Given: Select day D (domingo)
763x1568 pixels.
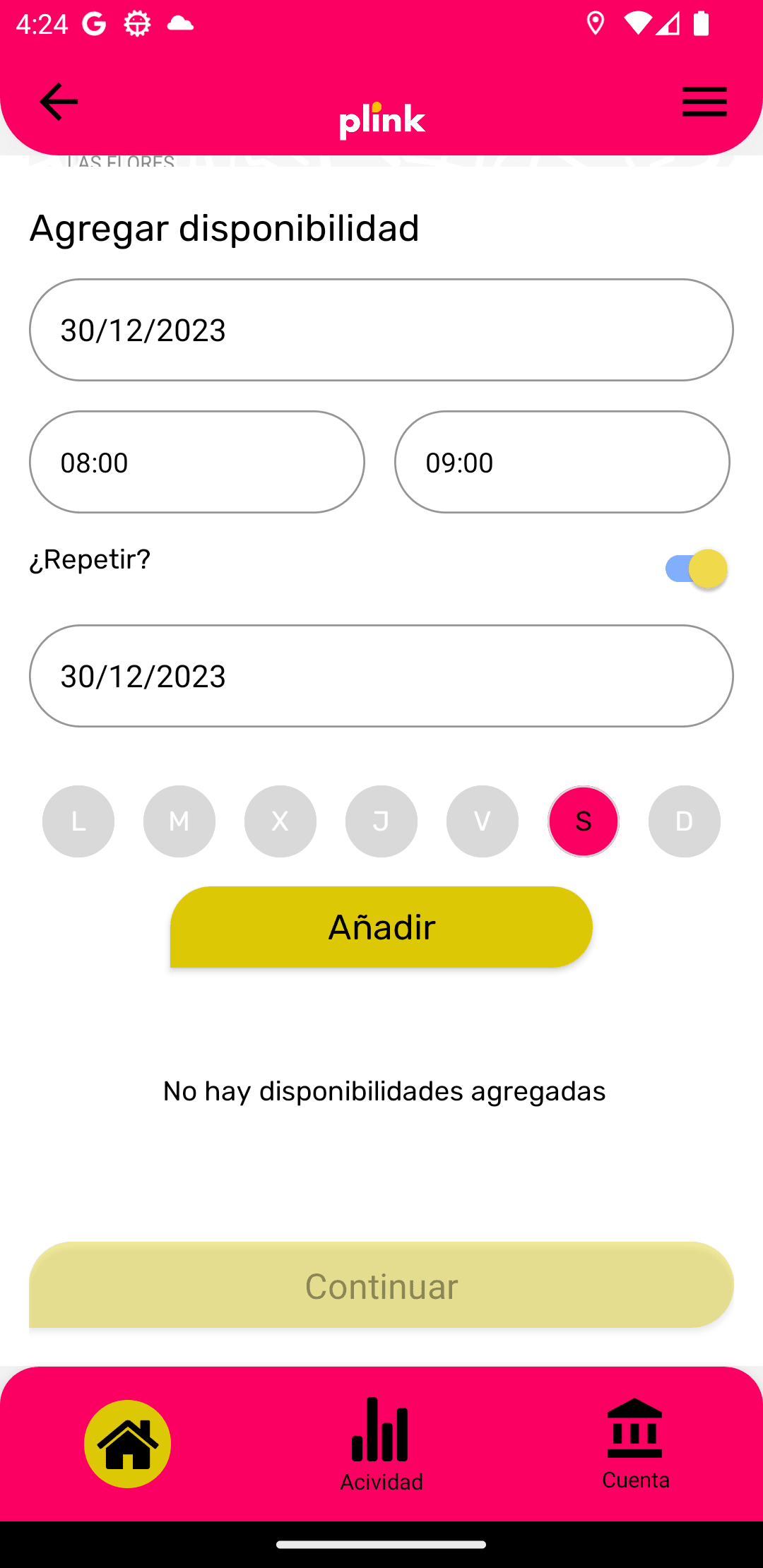Looking at the screenshot, I should tap(685, 821).
